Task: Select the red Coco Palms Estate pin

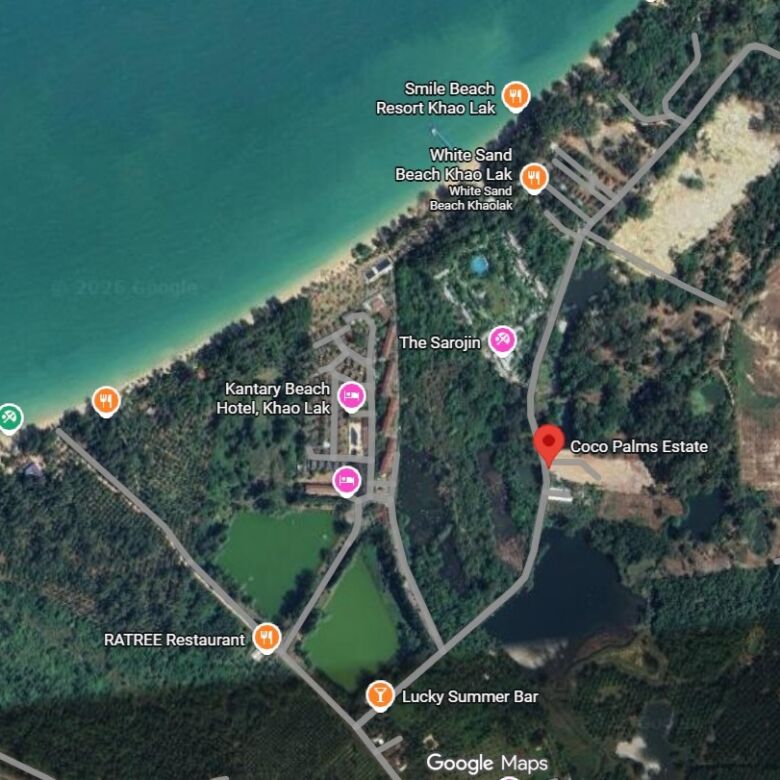Action: click(548, 444)
